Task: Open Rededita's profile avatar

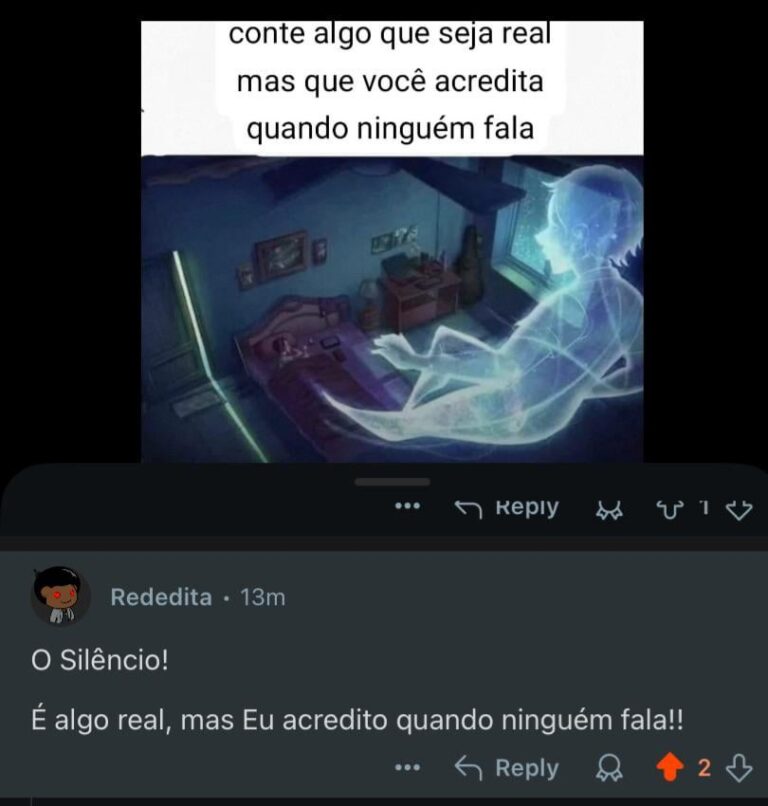Action: point(62,596)
